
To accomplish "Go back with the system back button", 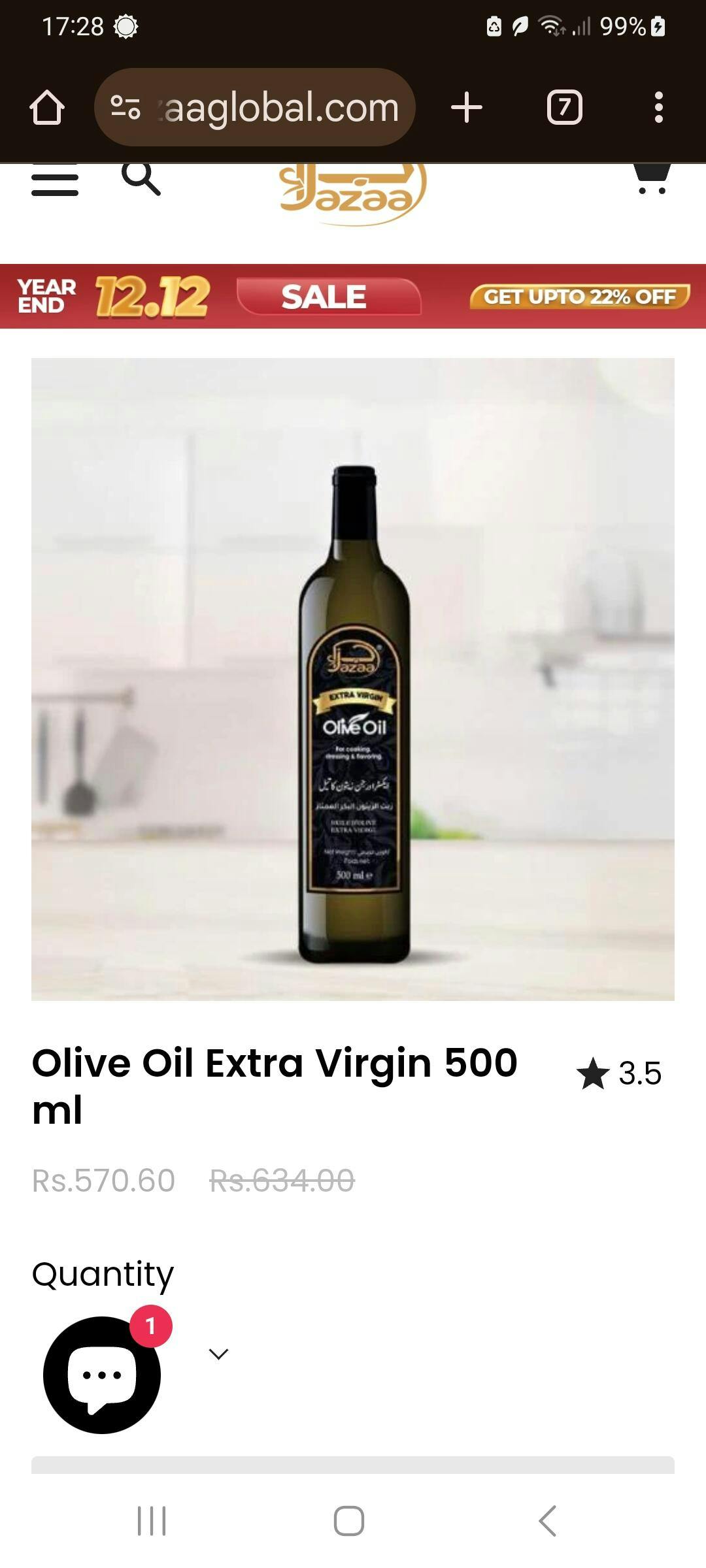I will point(548,1521).
